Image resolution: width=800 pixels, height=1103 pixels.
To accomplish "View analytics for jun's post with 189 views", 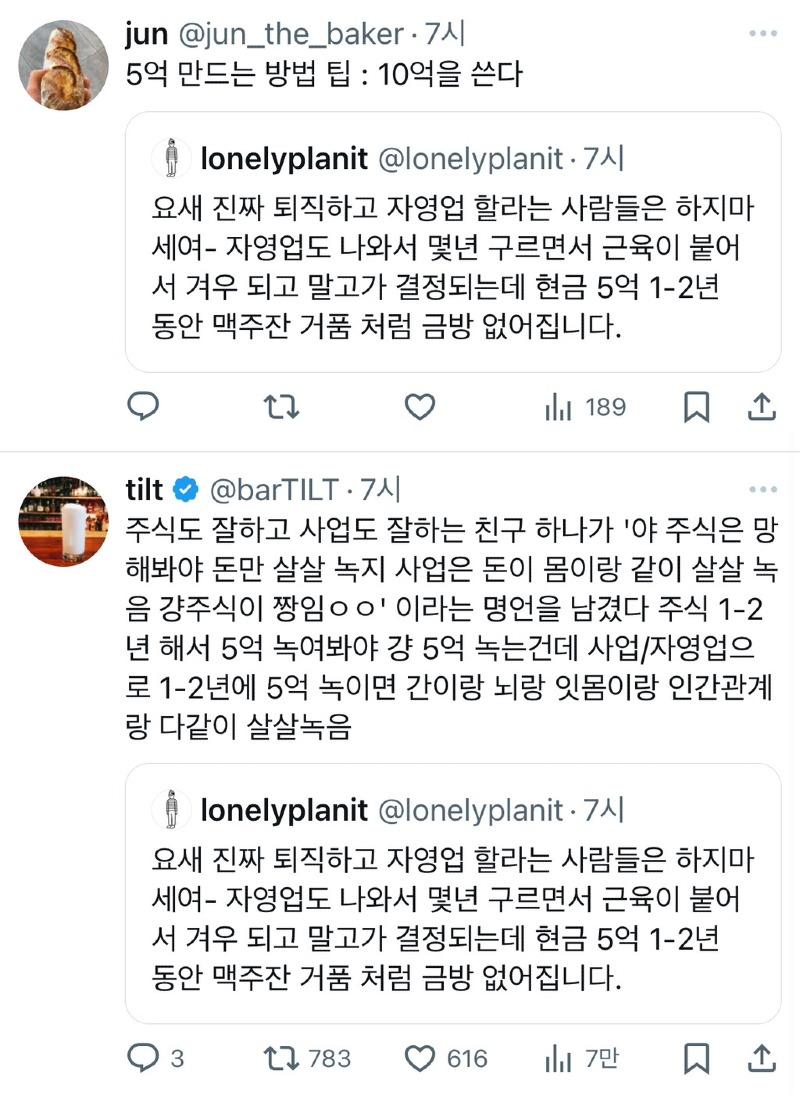I will tap(585, 407).
